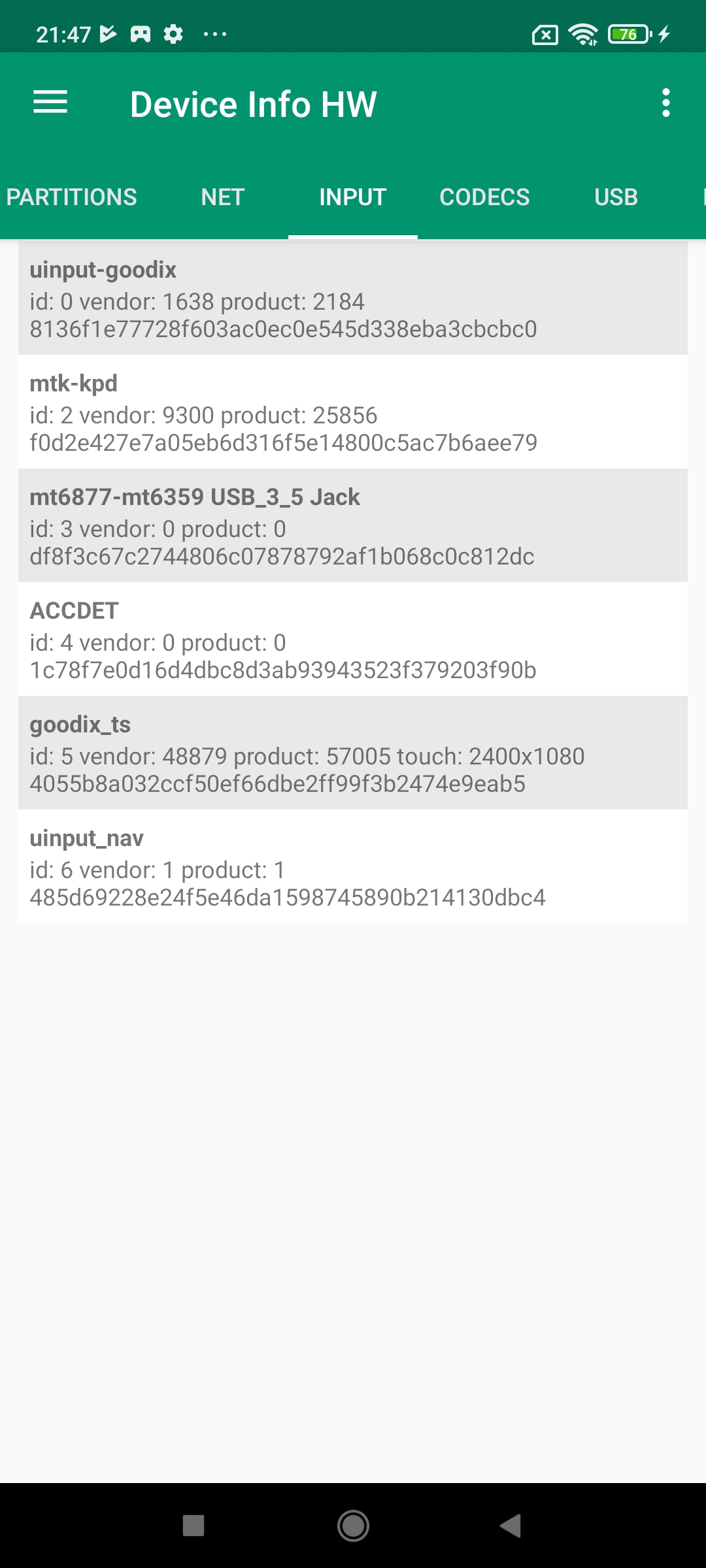The height and width of the screenshot is (1568, 706).
Task: Tap the uinput-goodix device entry
Action: (x=353, y=299)
